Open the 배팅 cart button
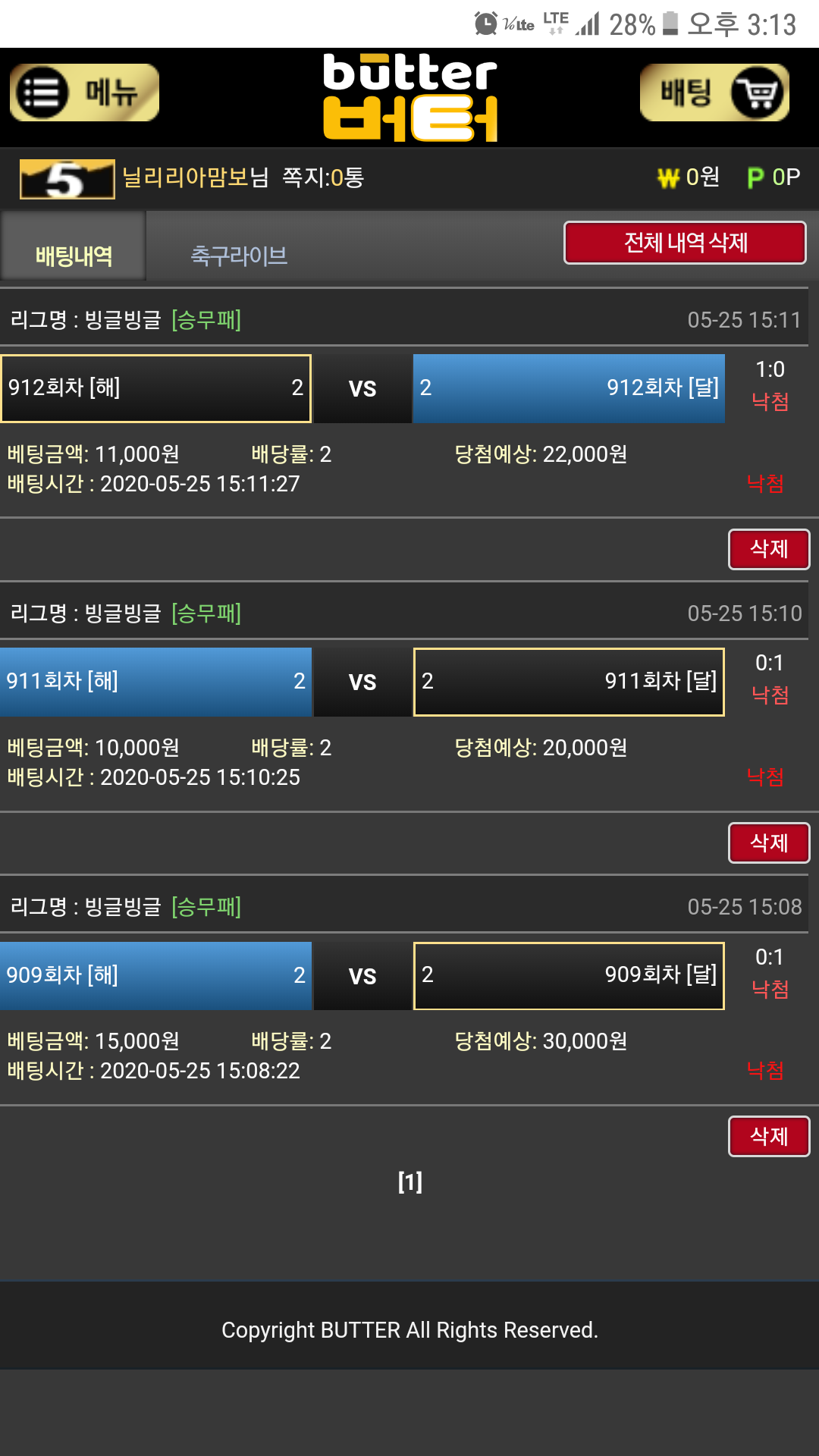The width and height of the screenshot is (819, 1456). point(714,93)
